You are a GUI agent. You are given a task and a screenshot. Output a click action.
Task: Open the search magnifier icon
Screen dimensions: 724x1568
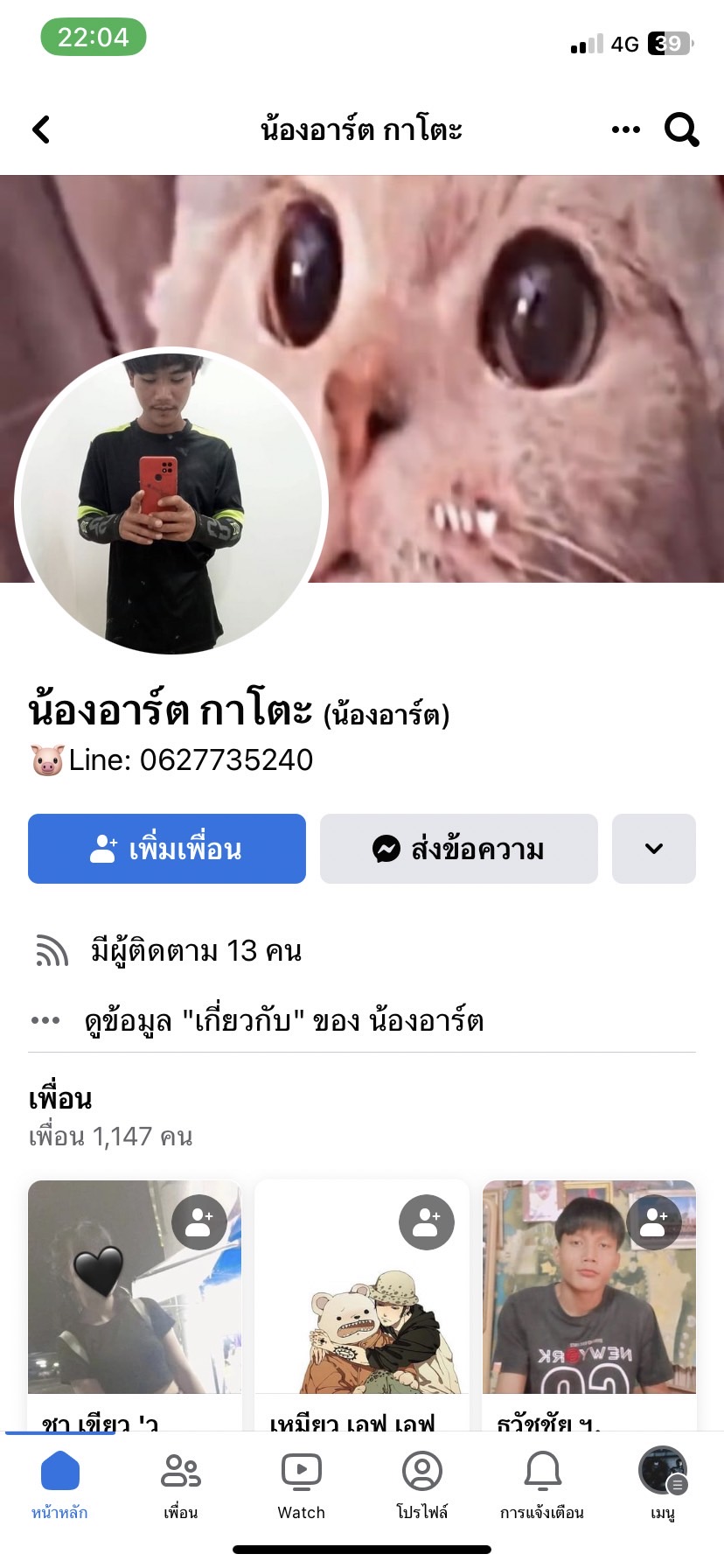pos(681,129)
